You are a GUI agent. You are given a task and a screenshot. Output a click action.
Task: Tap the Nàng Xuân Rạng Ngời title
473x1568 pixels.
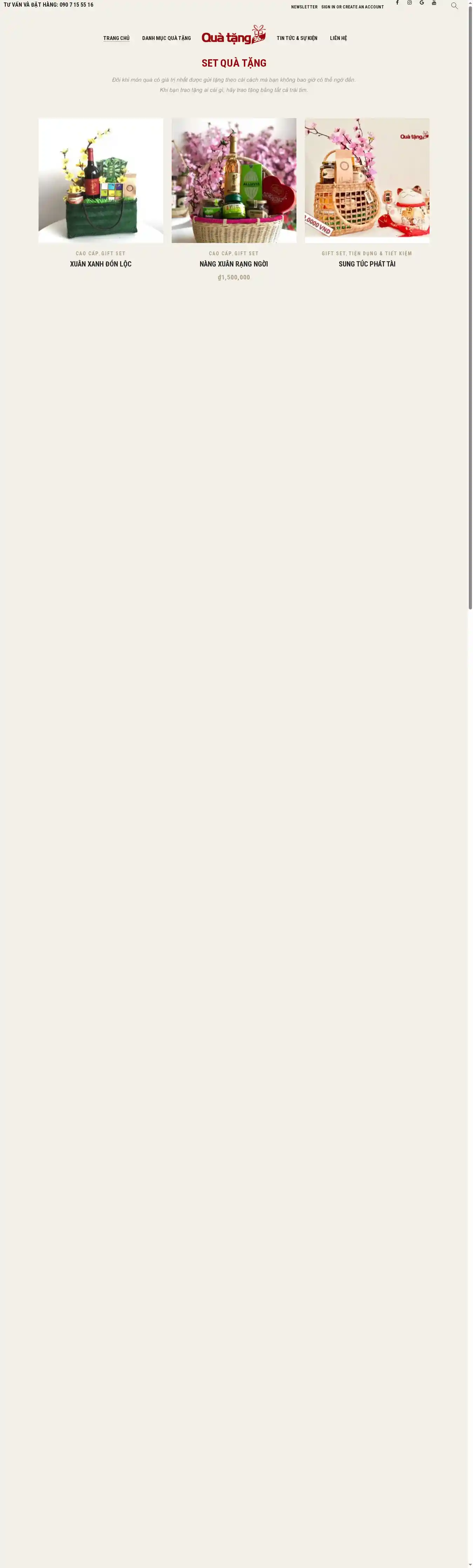tap(234, 264)
